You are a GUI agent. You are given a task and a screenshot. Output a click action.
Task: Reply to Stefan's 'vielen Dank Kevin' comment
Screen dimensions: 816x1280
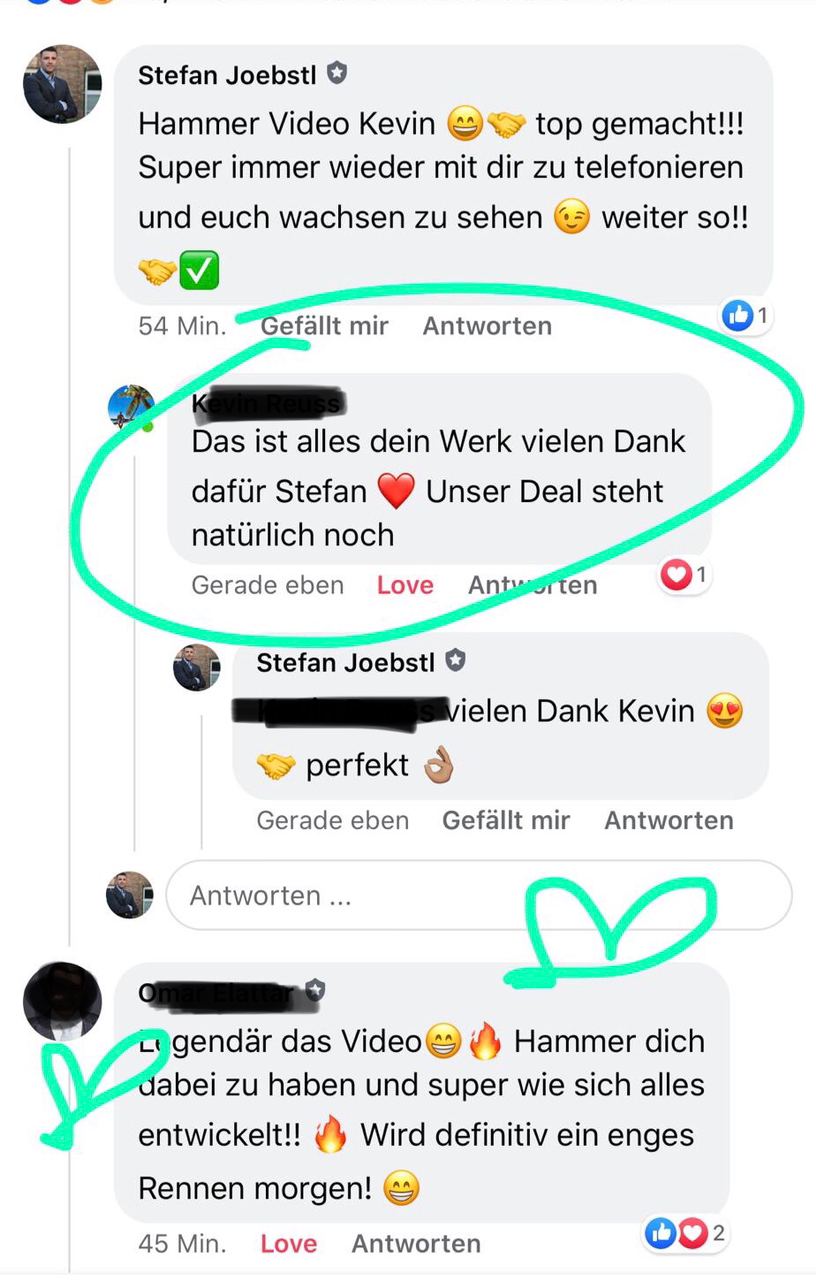pyautogui.click(x=668, y=821)
